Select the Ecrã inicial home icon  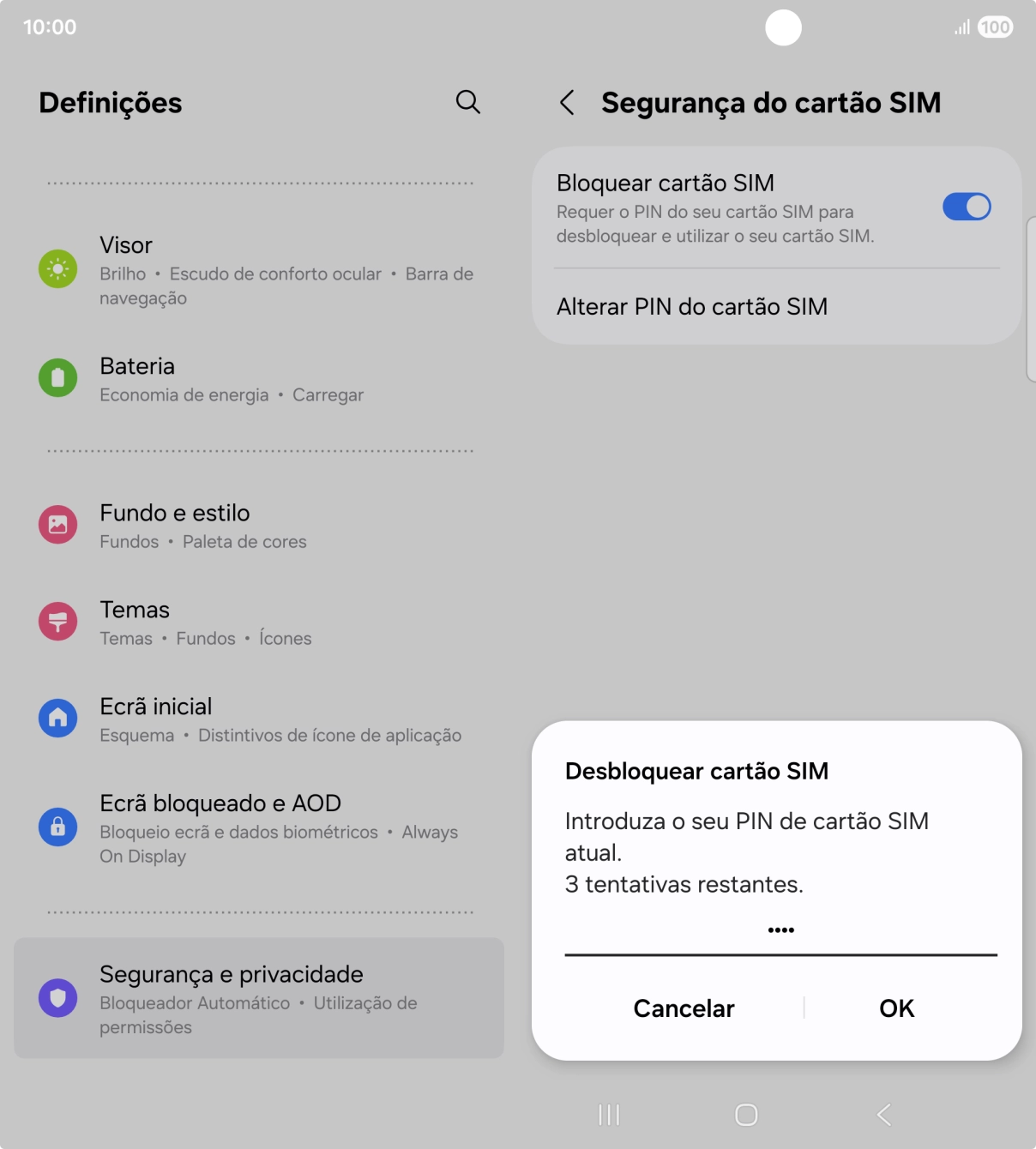[x=57, y=718]
